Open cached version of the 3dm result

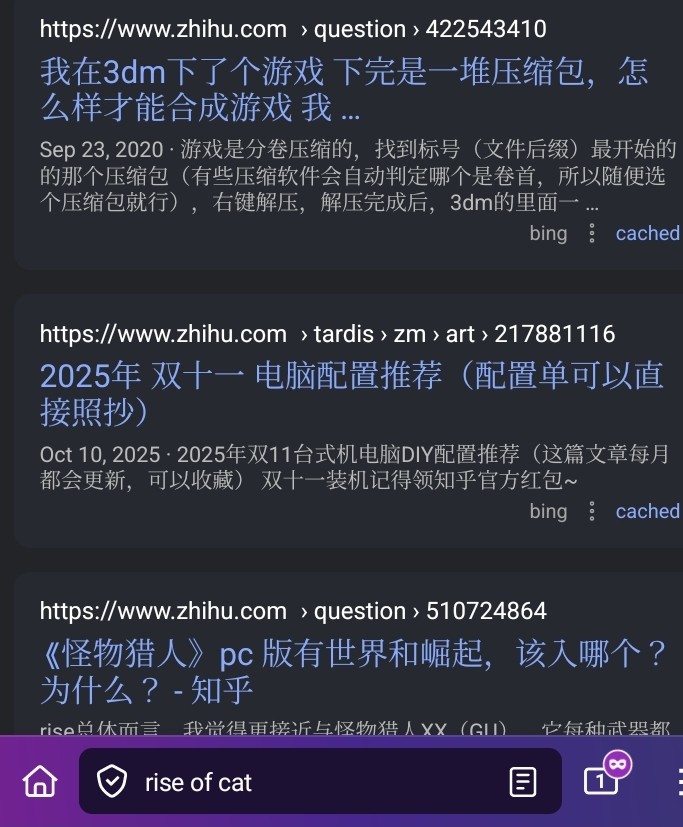pyautogui.click(x=647, y=233)
